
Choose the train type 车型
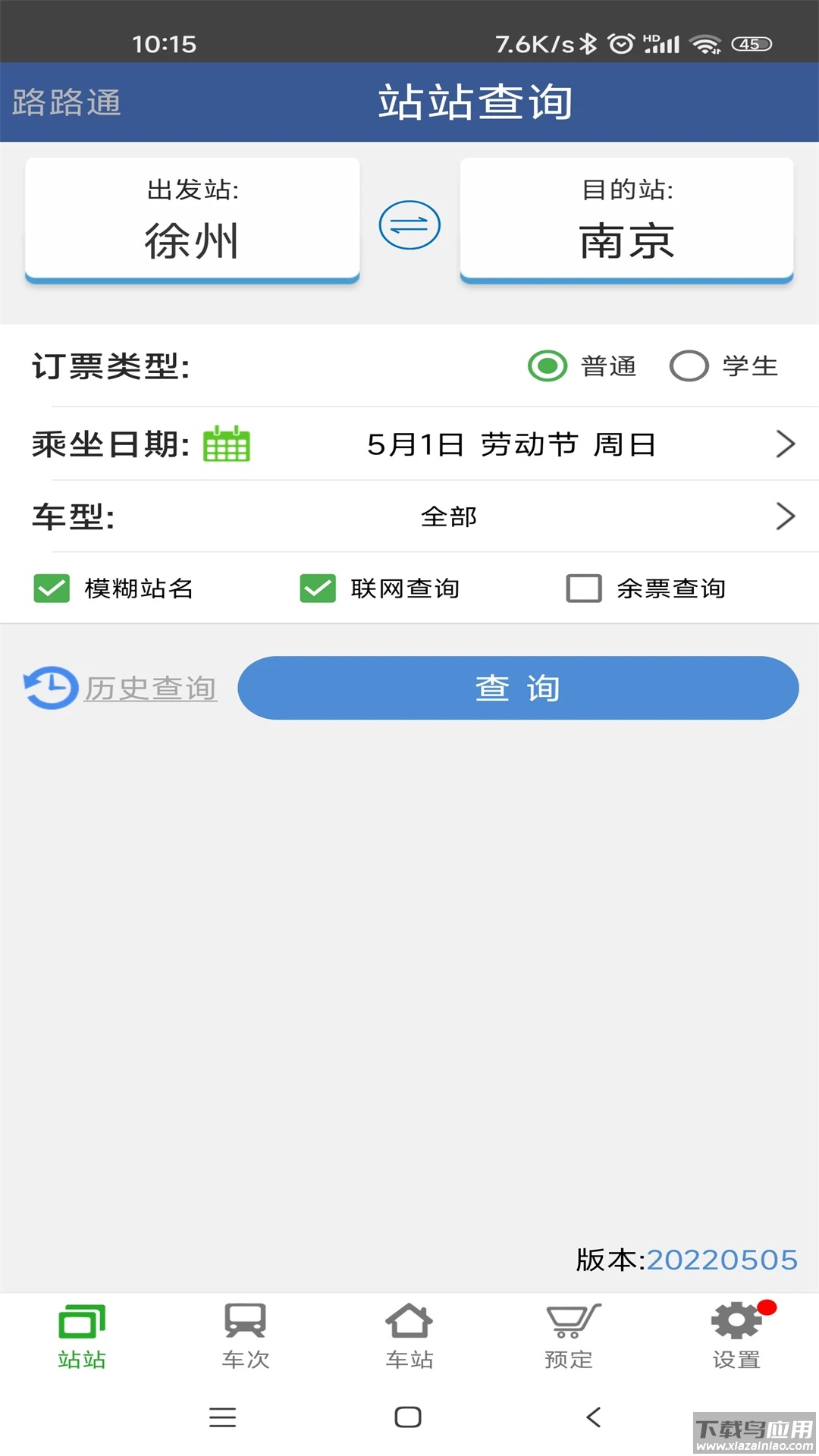tap(449, 517)
